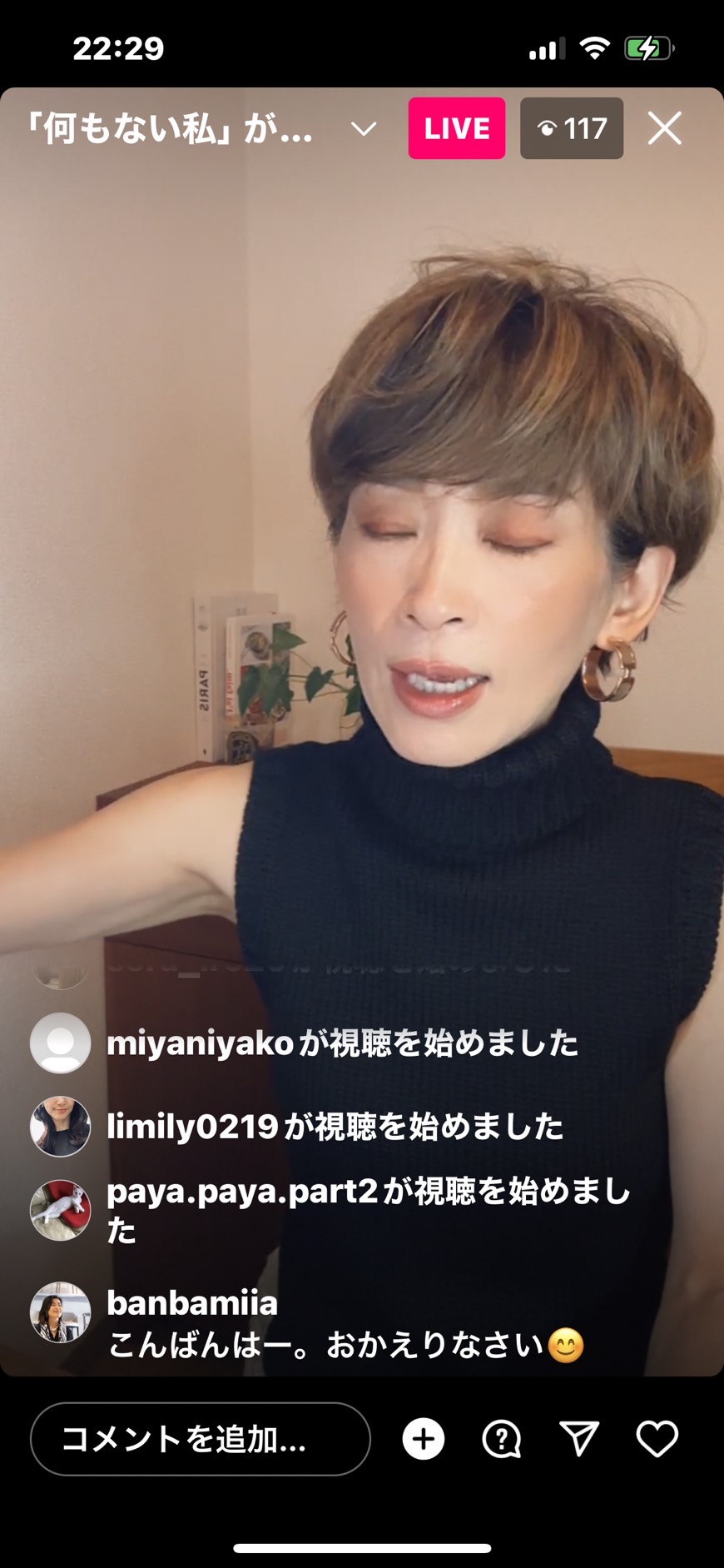
Task: Expand the live title dropdown chevron
Action: tap(364, 129)
